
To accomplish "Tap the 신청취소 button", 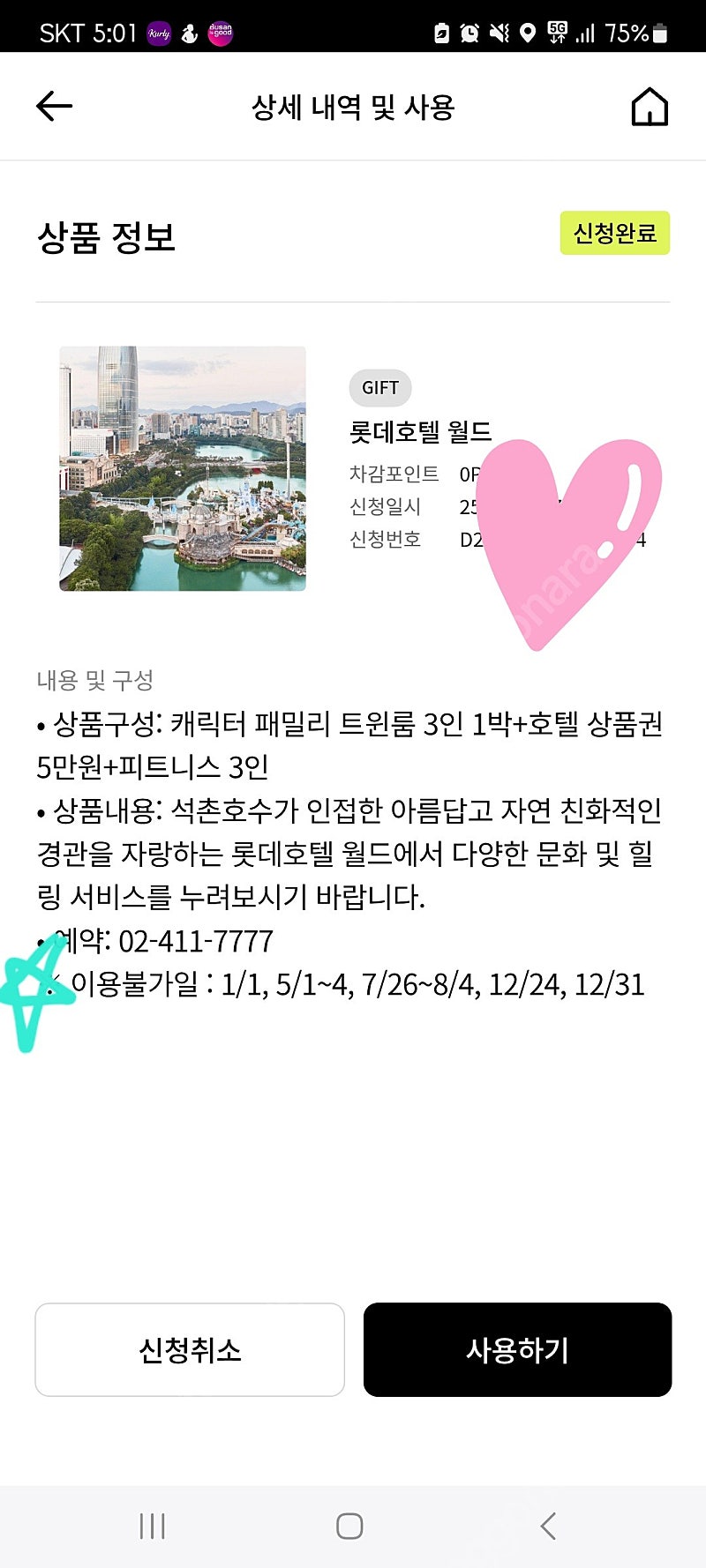I will (190, 1349).
